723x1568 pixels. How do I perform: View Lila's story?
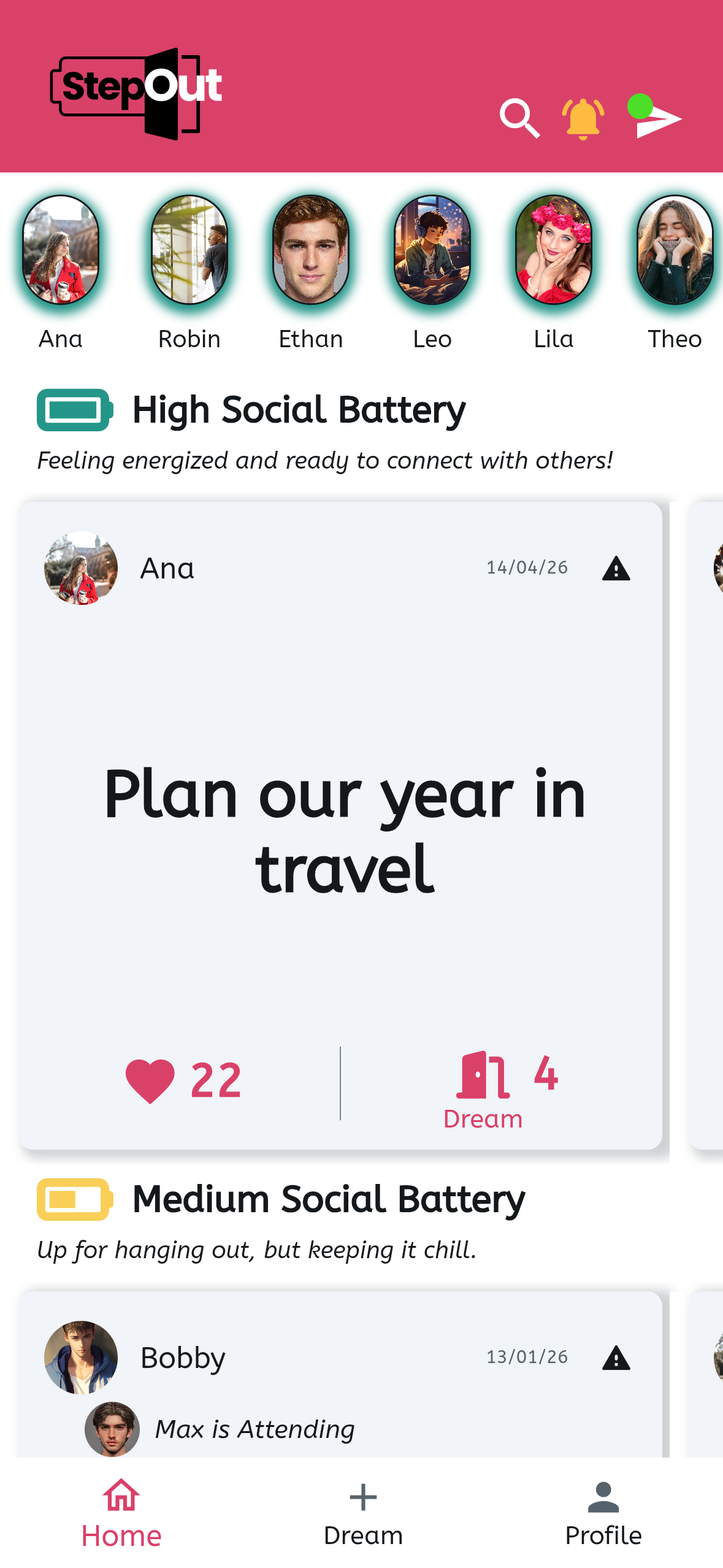[x=553, y=250]
